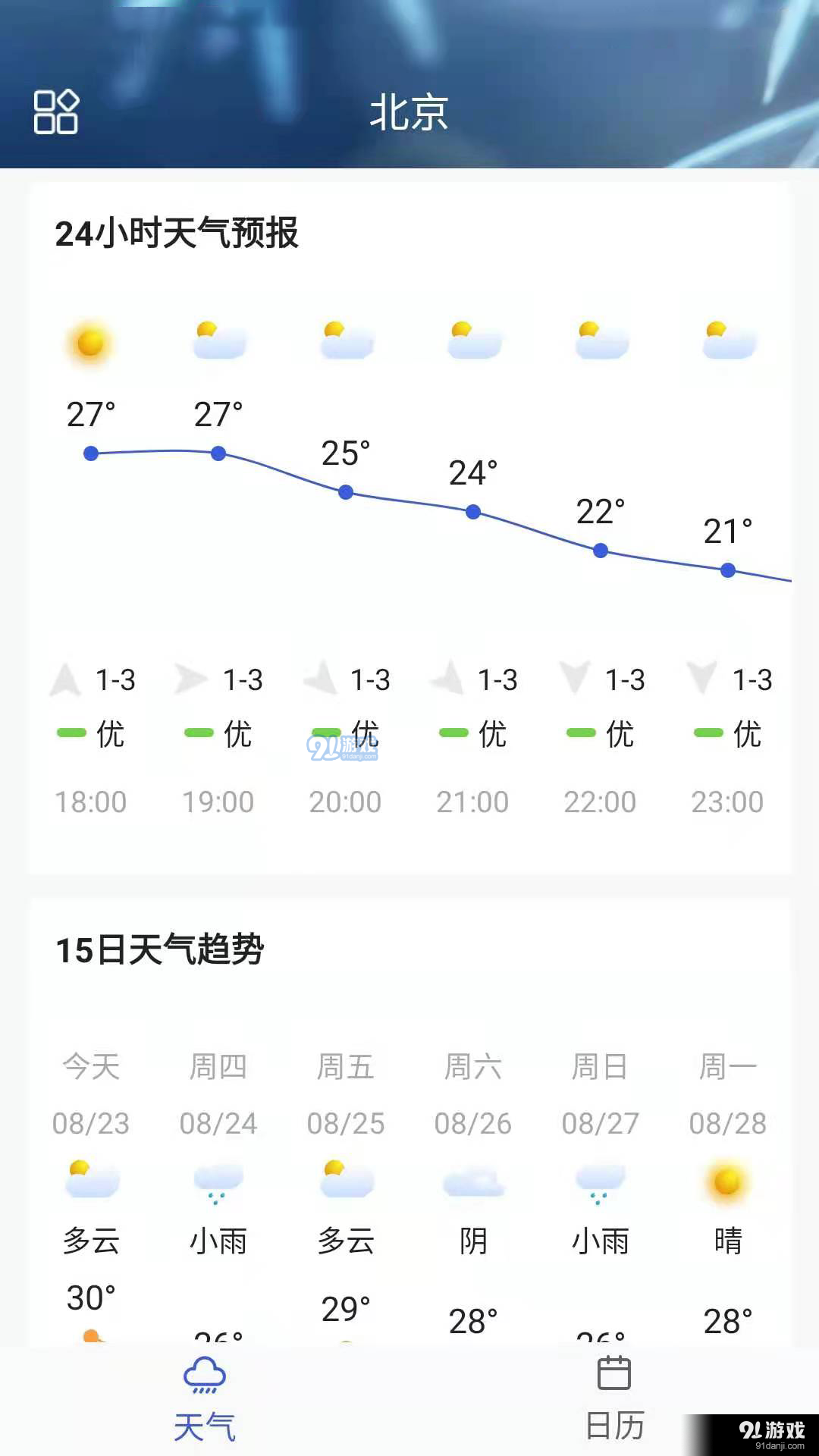The image size is (819, 1456).
Task: Tap the 18:00 time label
Action: [x=92, y=801]
